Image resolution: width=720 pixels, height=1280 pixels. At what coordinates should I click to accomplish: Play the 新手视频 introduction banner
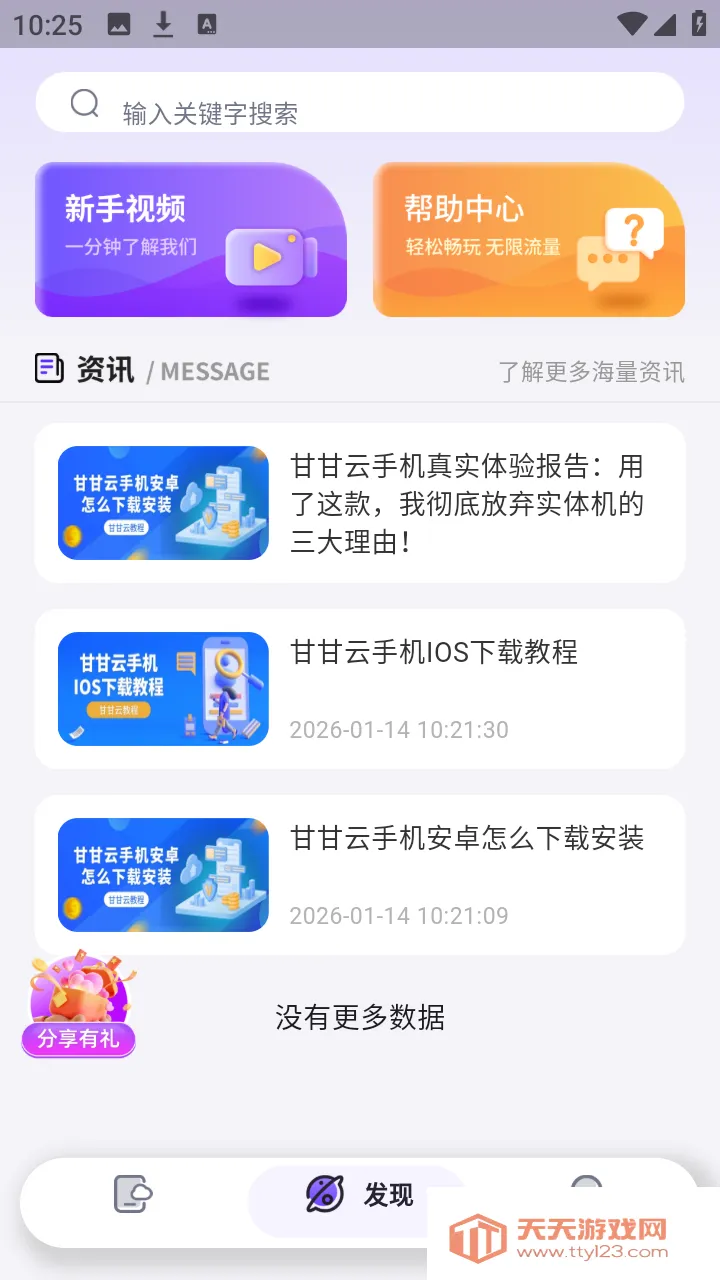190,238
